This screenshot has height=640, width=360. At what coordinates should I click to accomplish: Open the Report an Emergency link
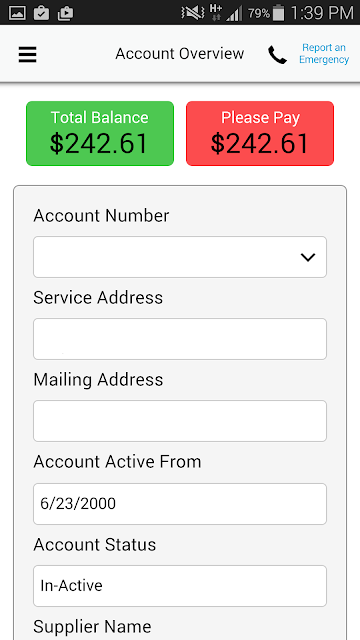point(324,53)
